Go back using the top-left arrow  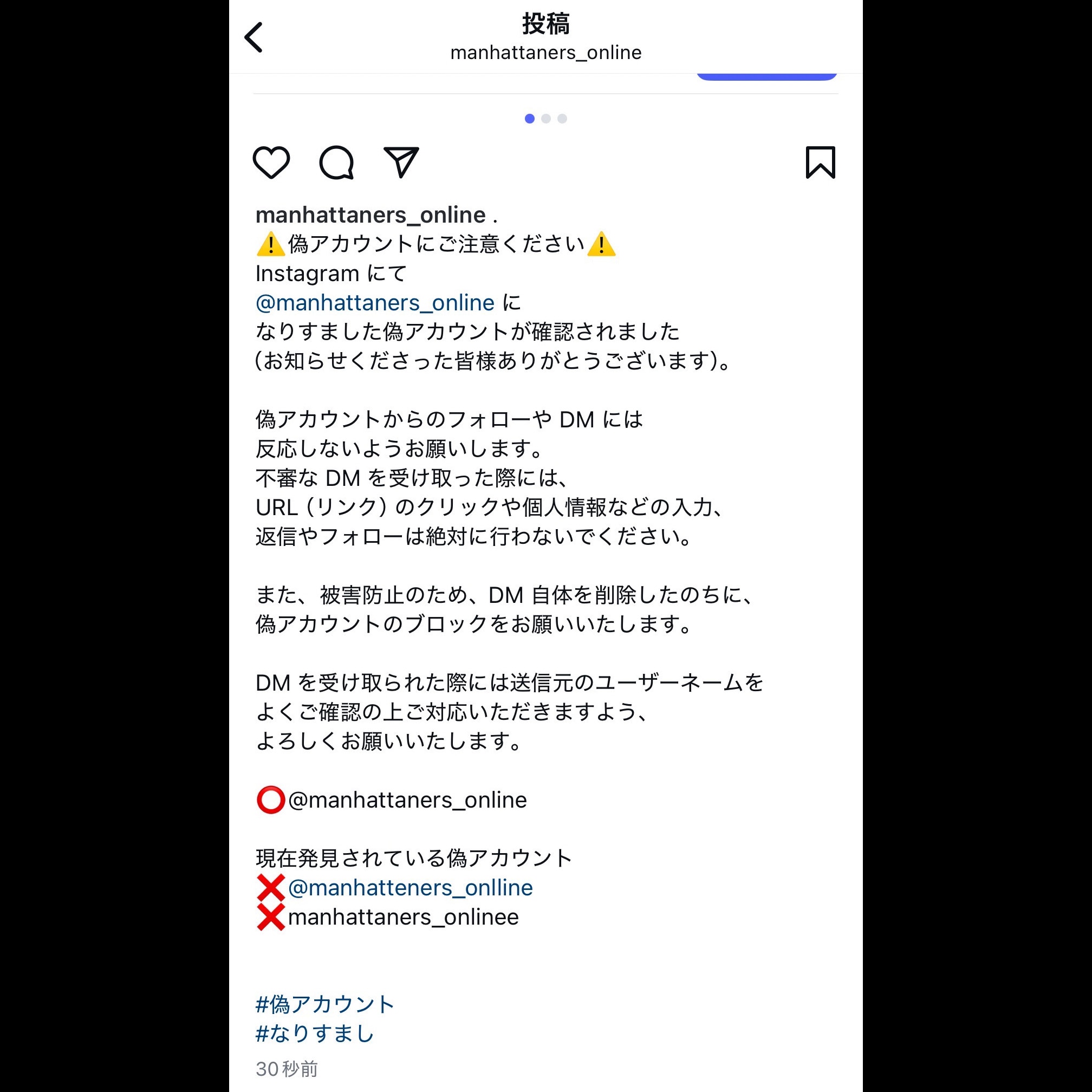tap(254, 37)
